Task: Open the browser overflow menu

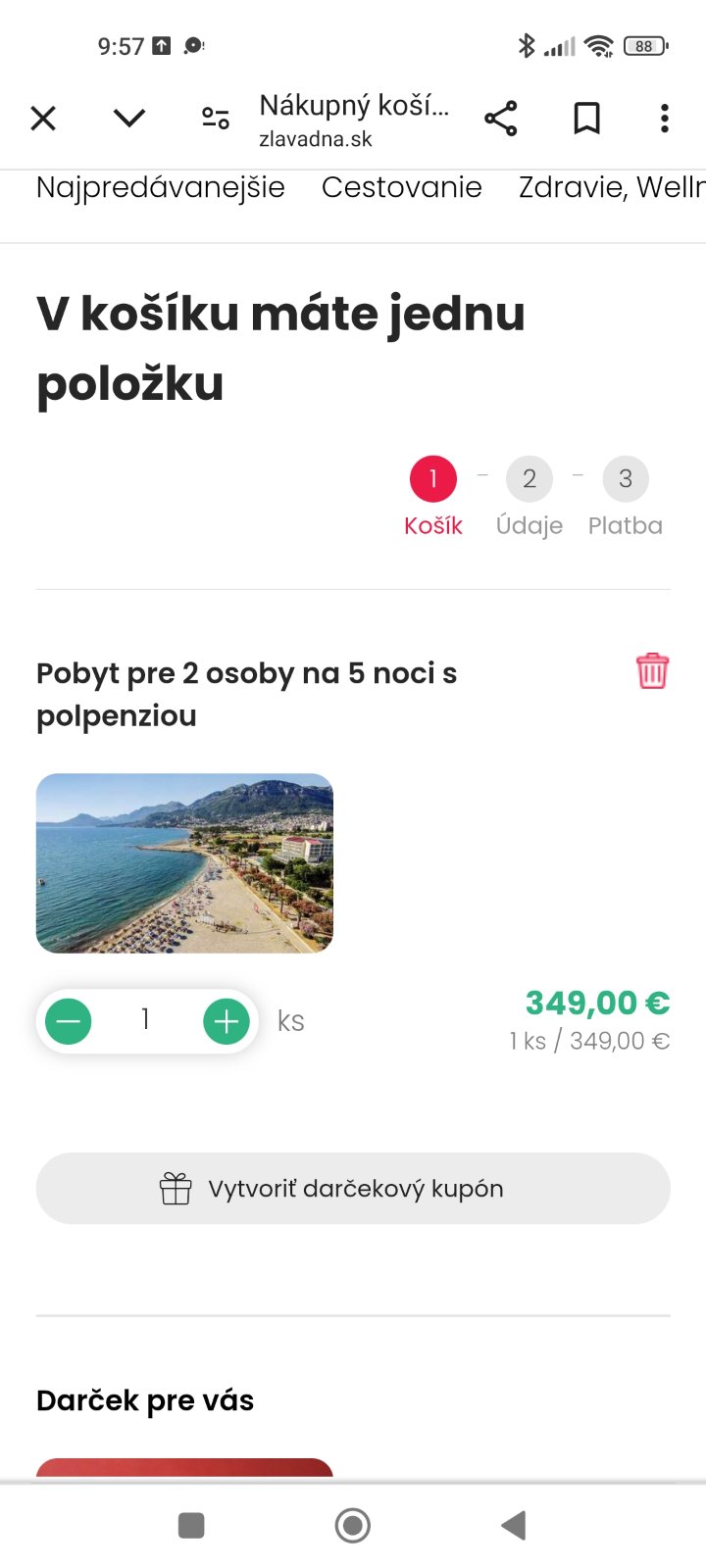Action: tap(665, 119)
